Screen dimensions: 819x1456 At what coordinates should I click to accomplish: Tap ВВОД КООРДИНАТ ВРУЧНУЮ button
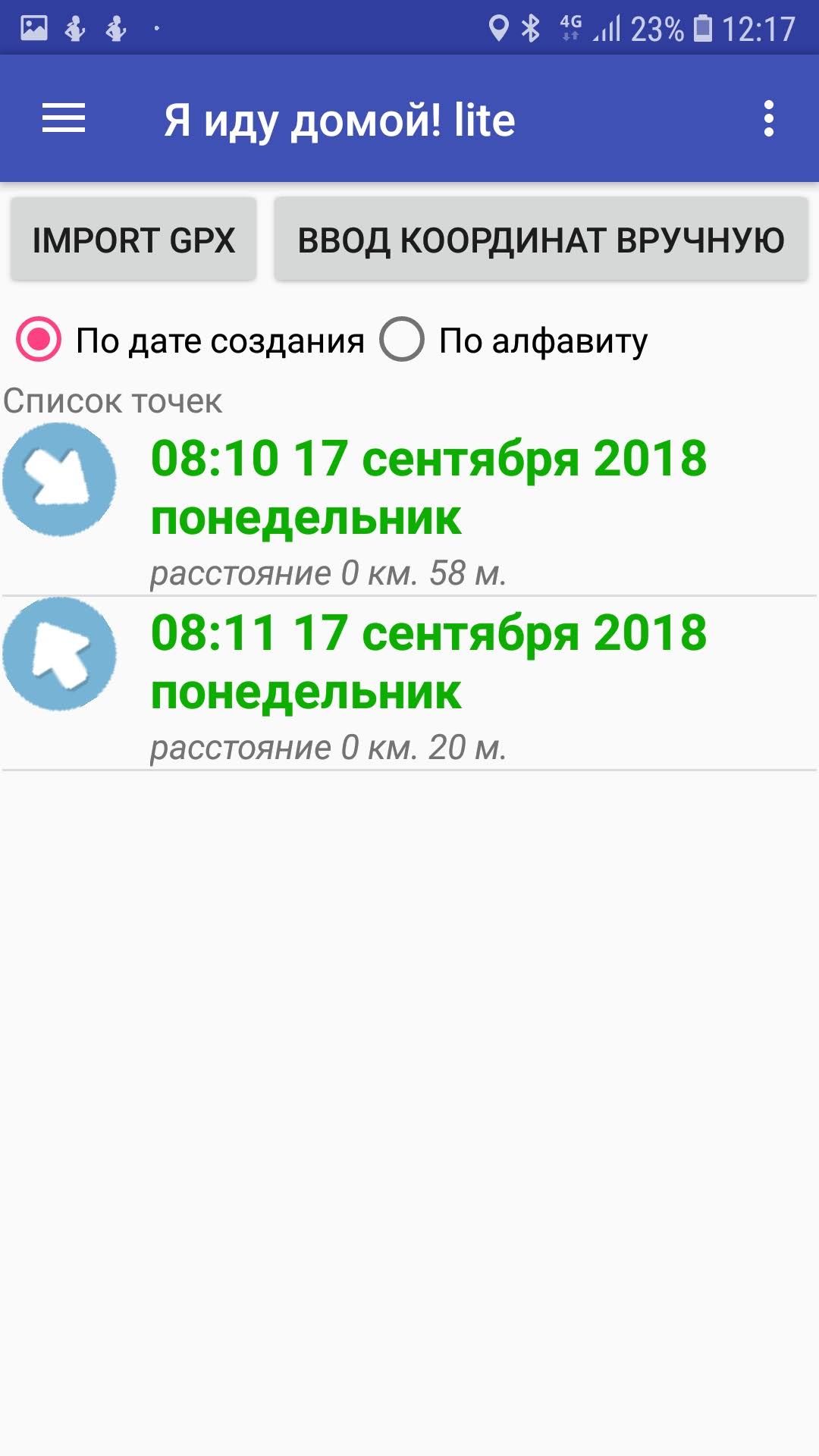[x=541, y=240]
